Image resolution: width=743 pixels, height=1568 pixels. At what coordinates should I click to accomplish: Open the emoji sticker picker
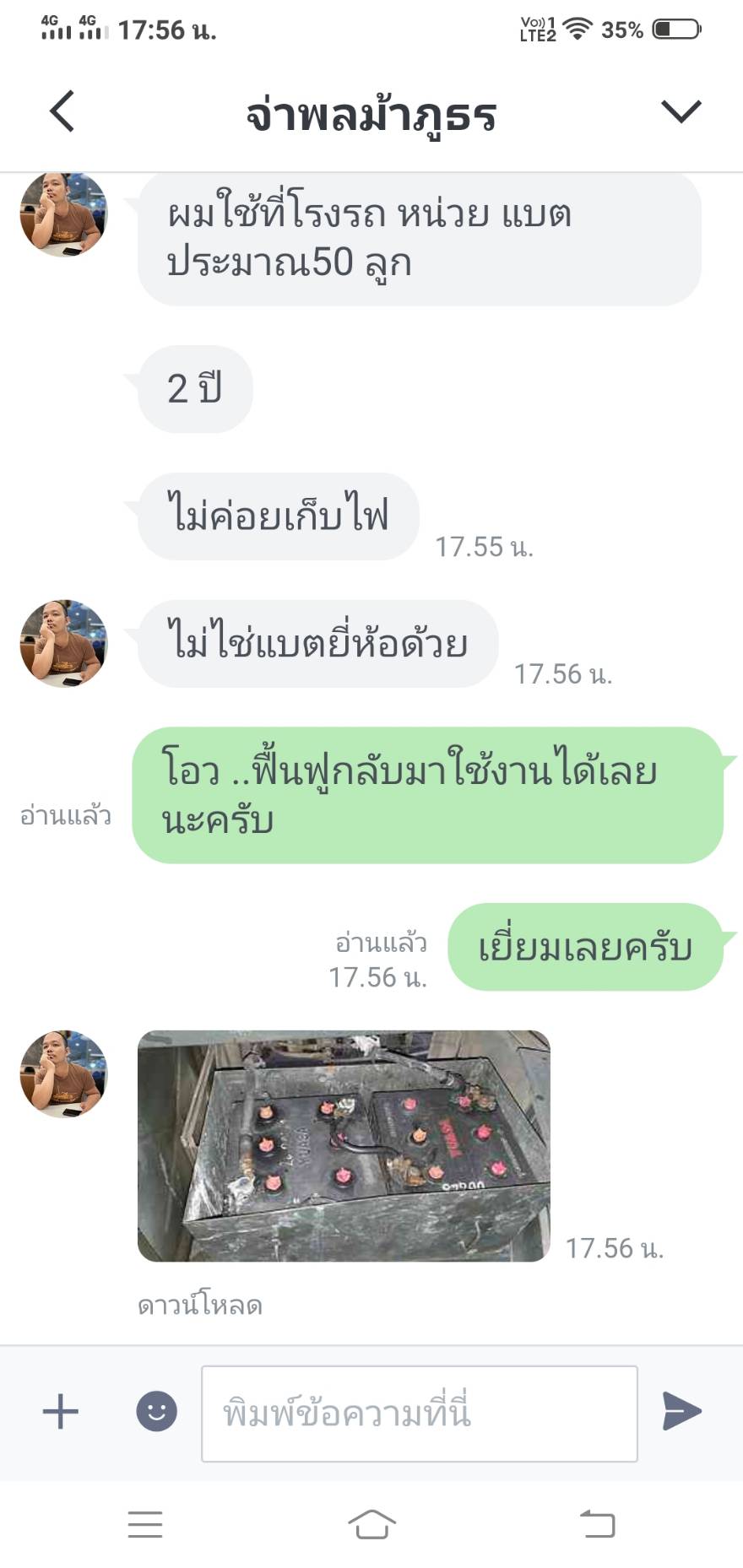click(x=157, y=1412)
